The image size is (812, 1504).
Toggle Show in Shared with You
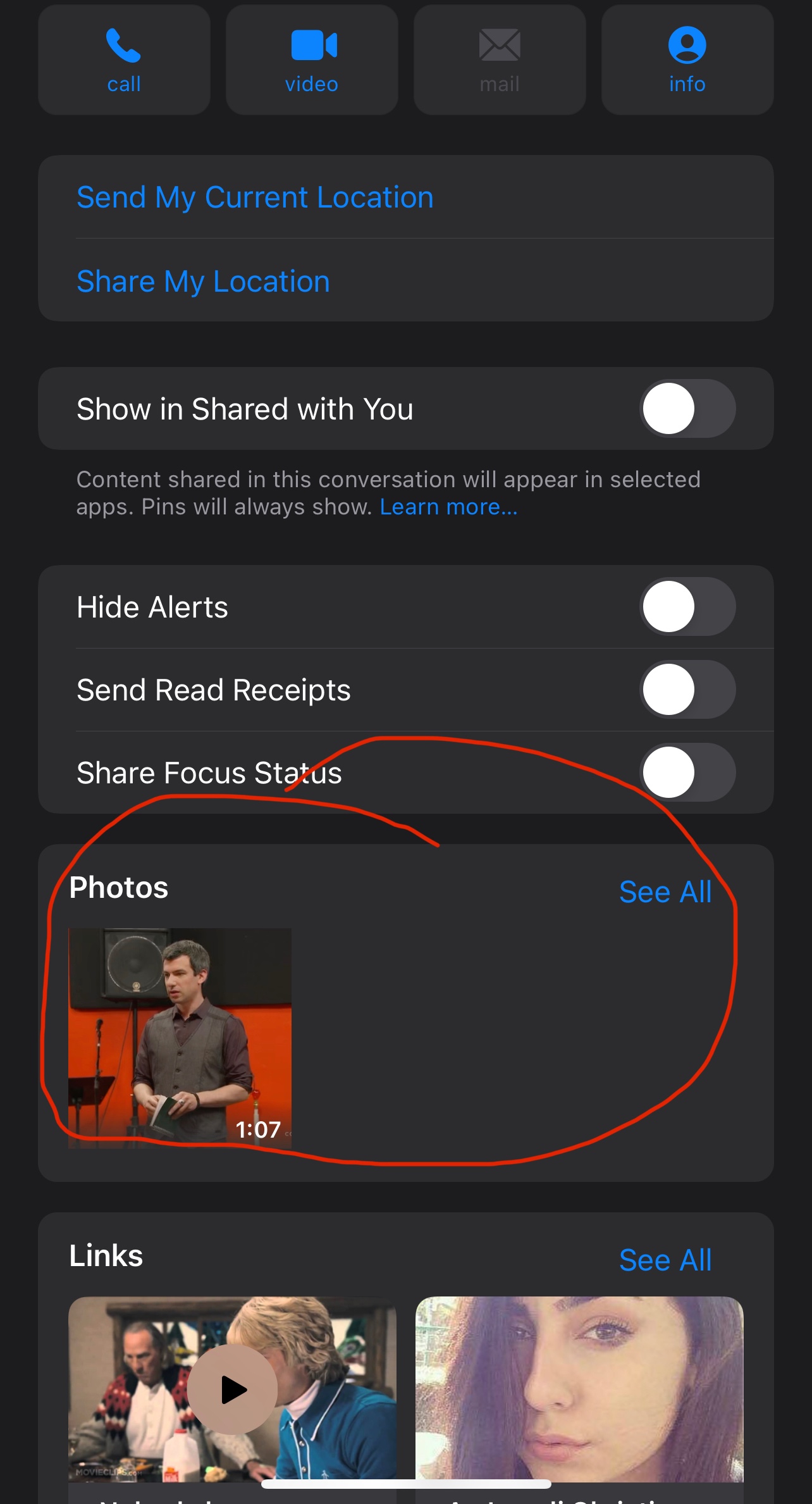(x=687, y=409)
